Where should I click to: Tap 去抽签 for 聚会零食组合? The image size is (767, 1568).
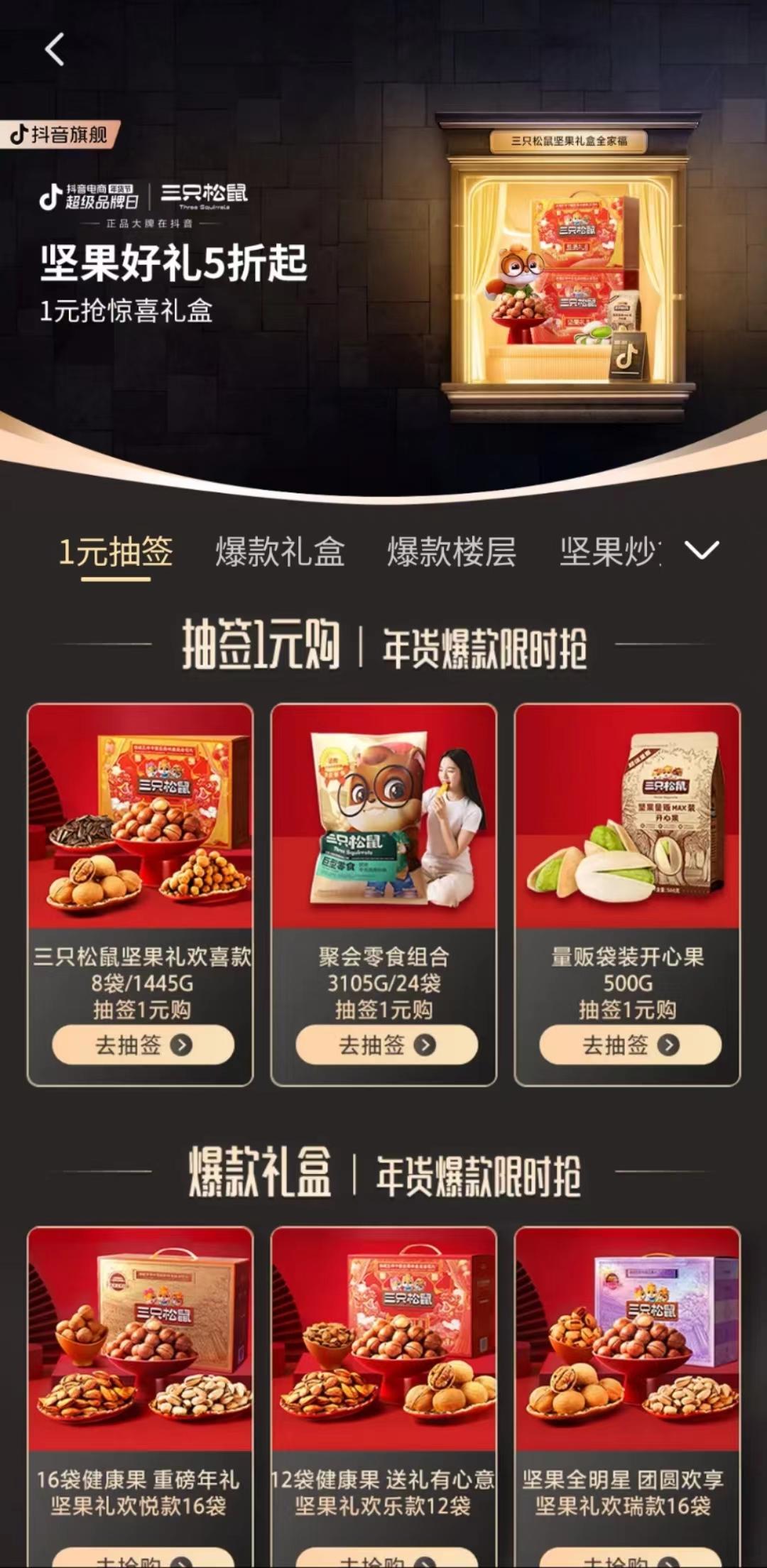coord(386,1045)
